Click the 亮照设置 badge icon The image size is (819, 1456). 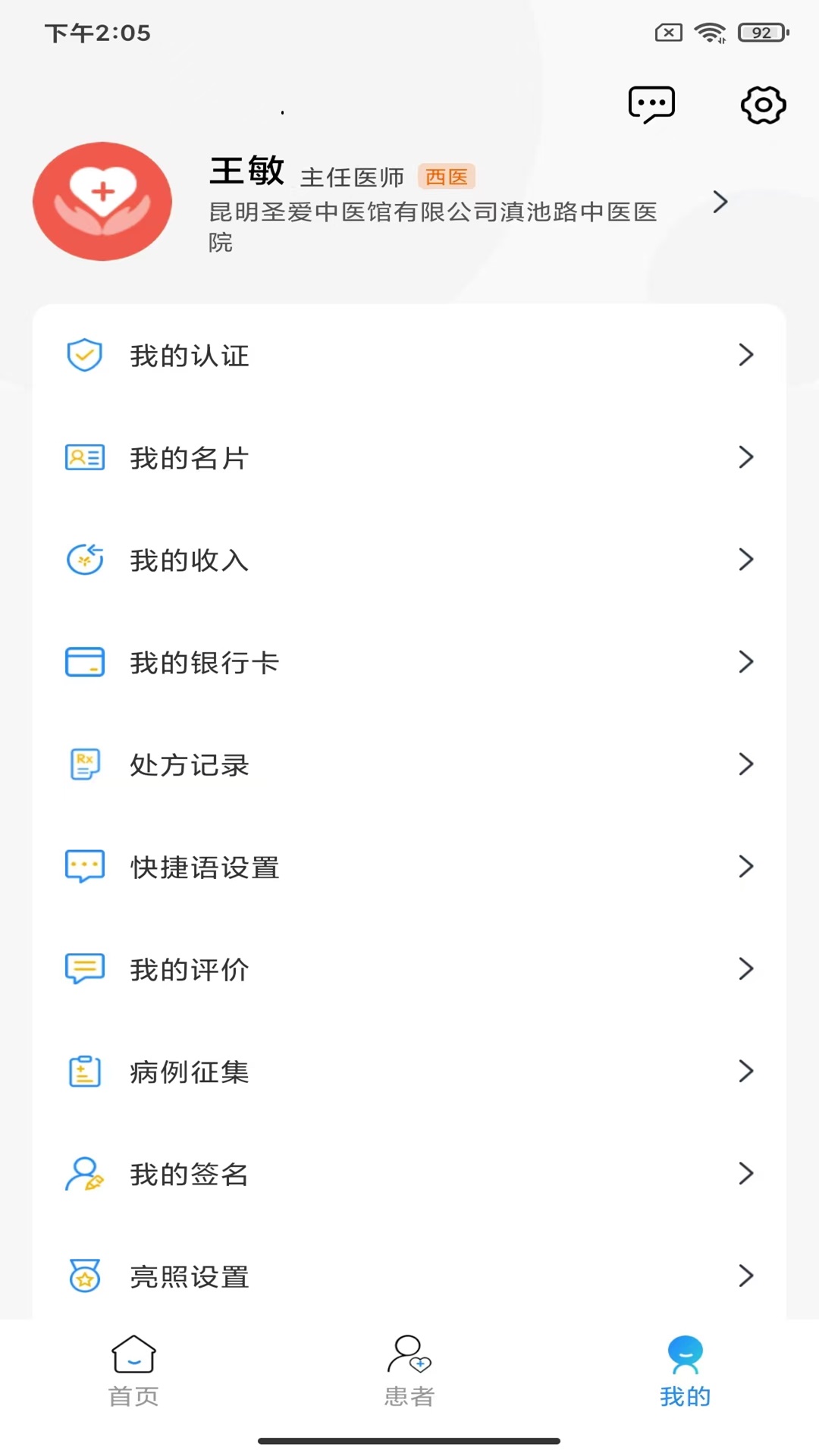point(85,1276)
